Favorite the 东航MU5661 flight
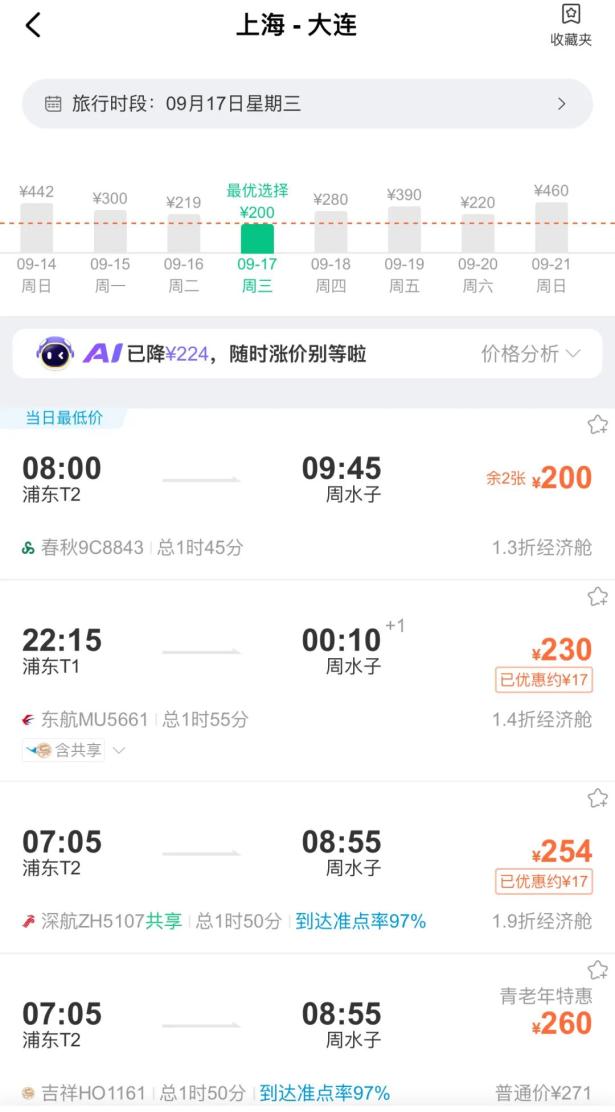This screenshot has height=1112, width=615. 597,597
